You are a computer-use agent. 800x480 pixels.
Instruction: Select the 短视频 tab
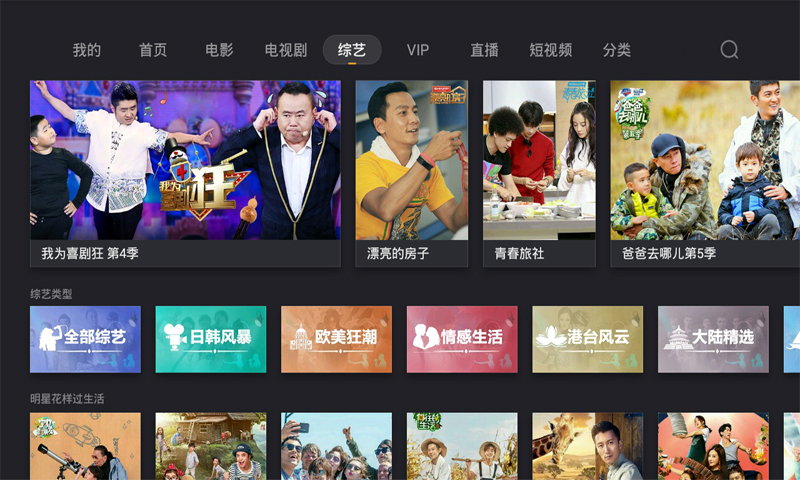pyautogui.click(x=551, y=50)
